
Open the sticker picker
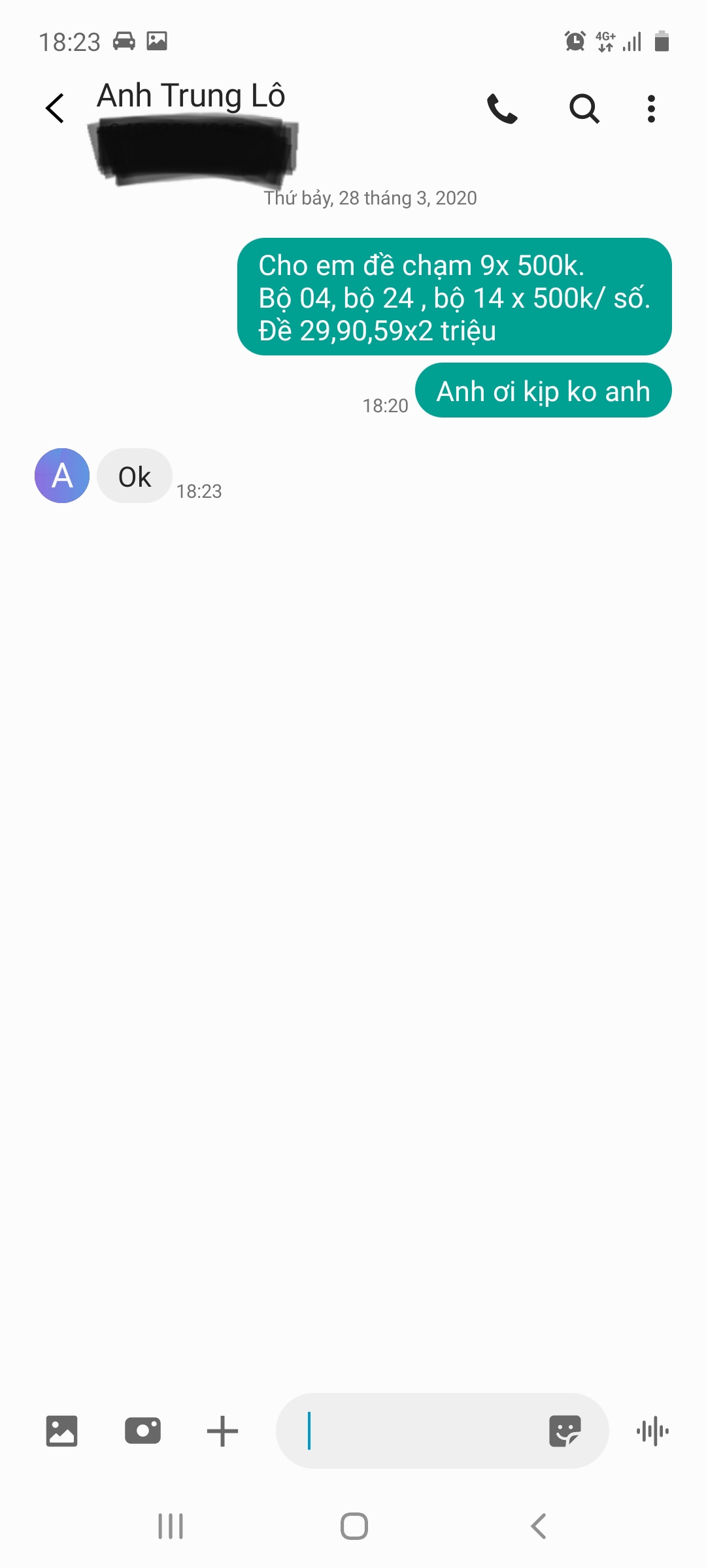565,1431
